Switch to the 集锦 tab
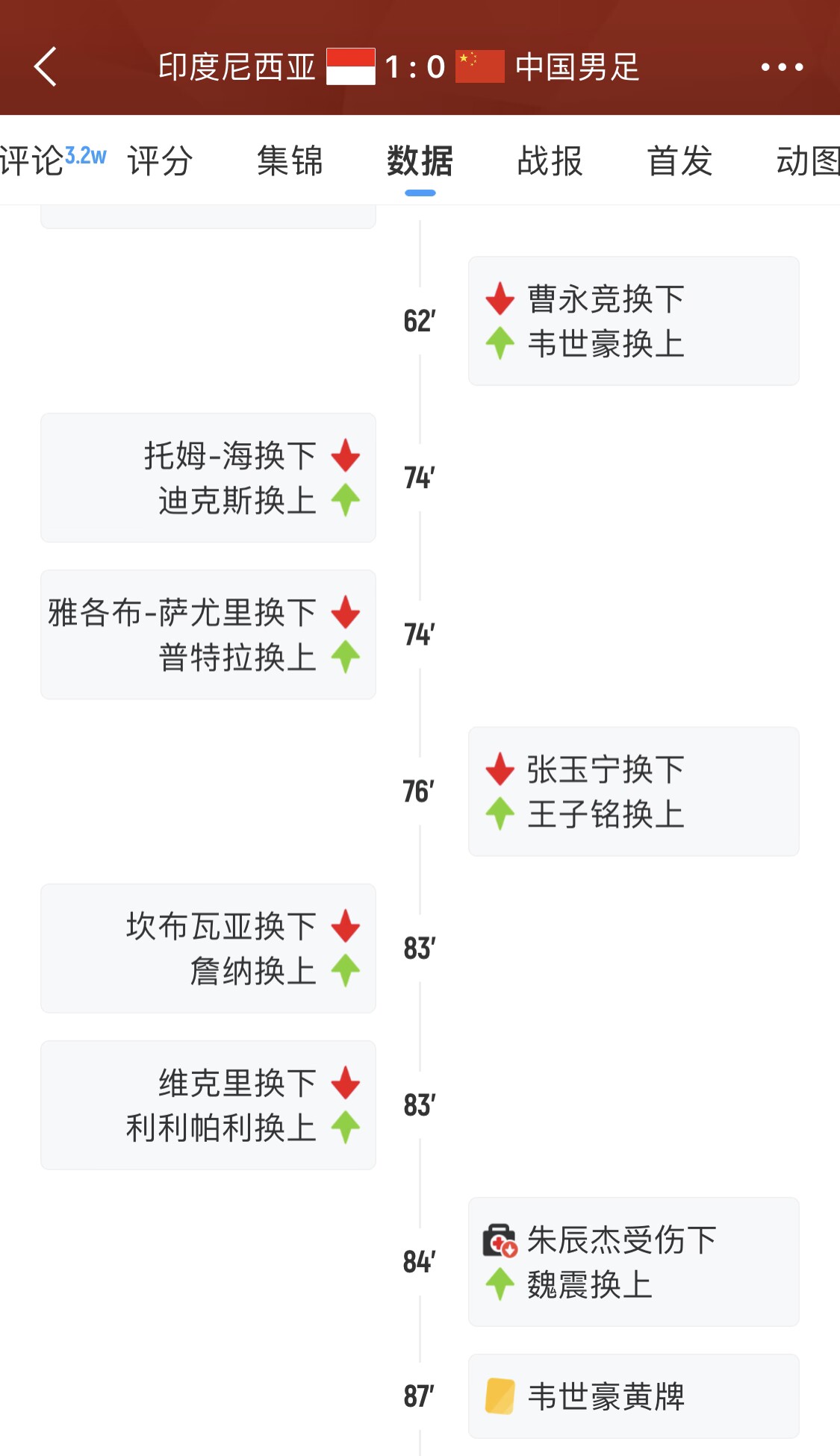Viewport: 840px width, 1456px height. tap(290, 160)
